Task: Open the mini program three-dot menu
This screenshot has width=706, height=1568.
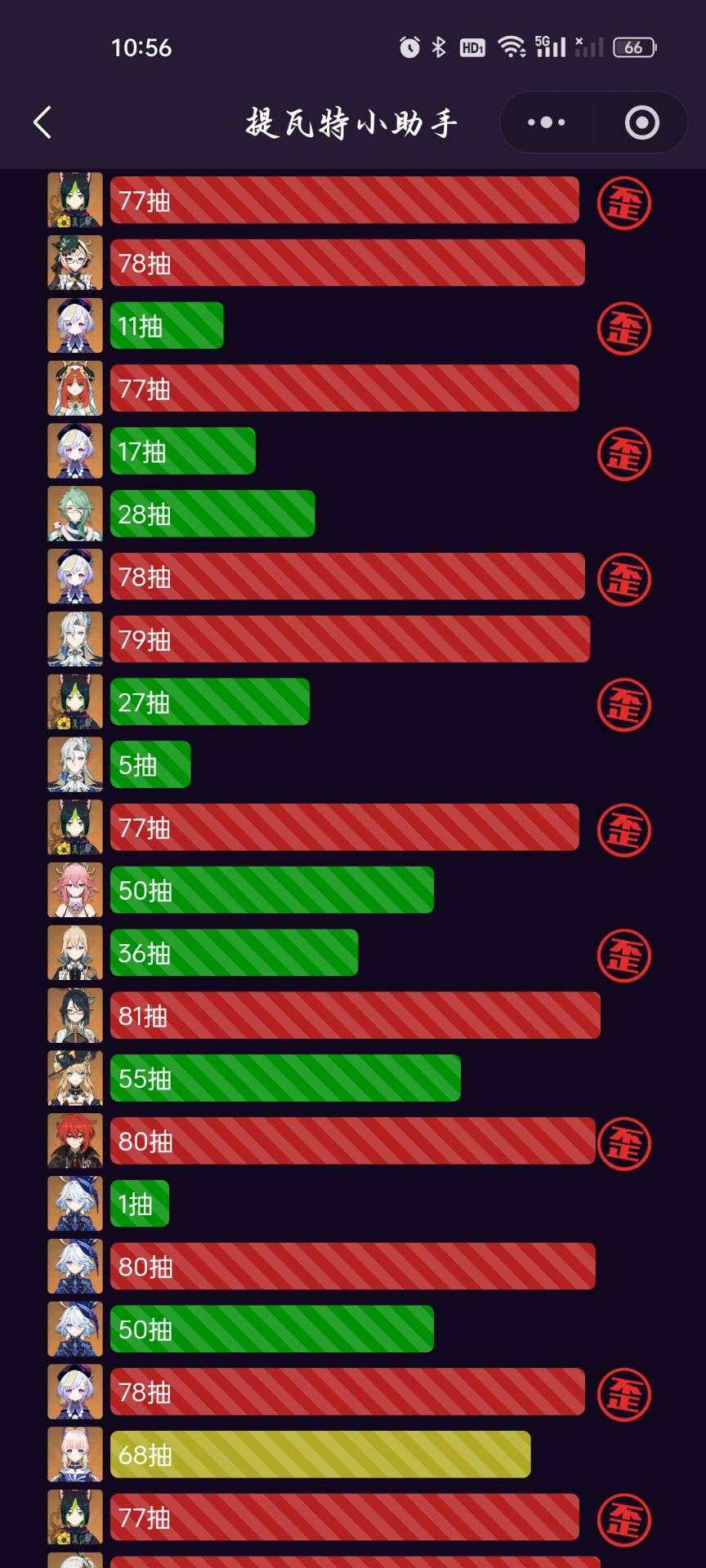Action: [x=546, y=122]
